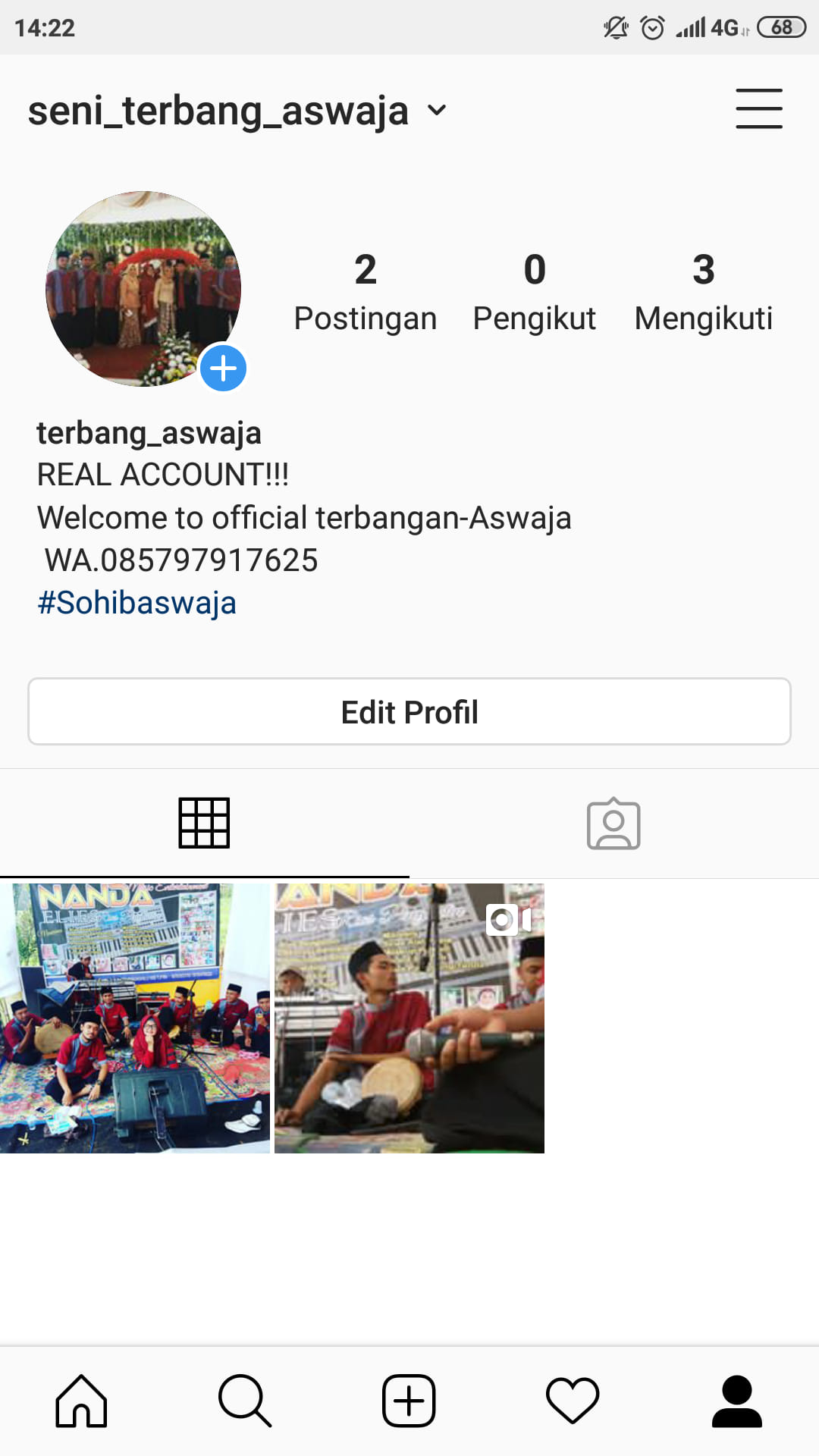Open the activity heart tab

point(573,1401)
